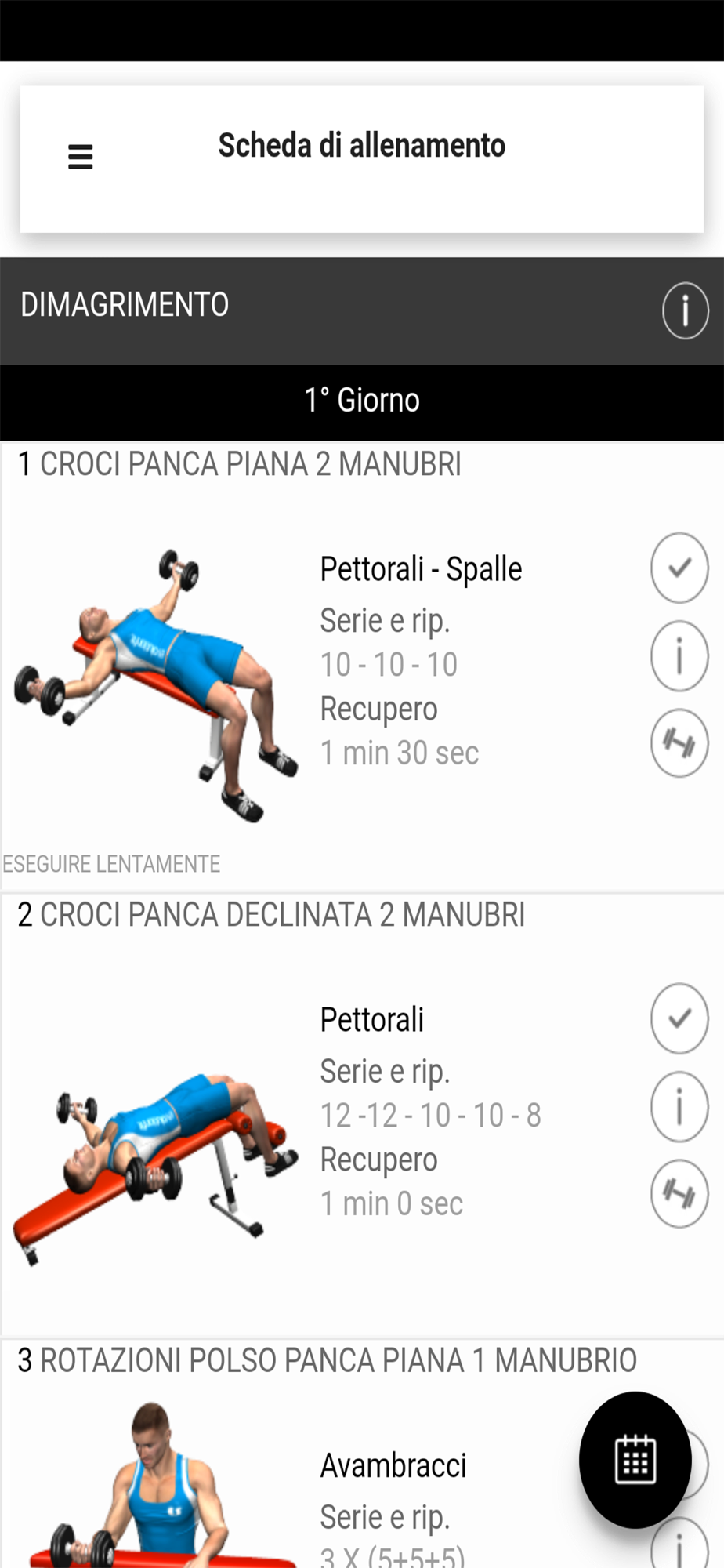Tap dumbbell icon for Croci Panca Declinata
This screenshot has height=1568, width=724.
(x=679, y=1193)
